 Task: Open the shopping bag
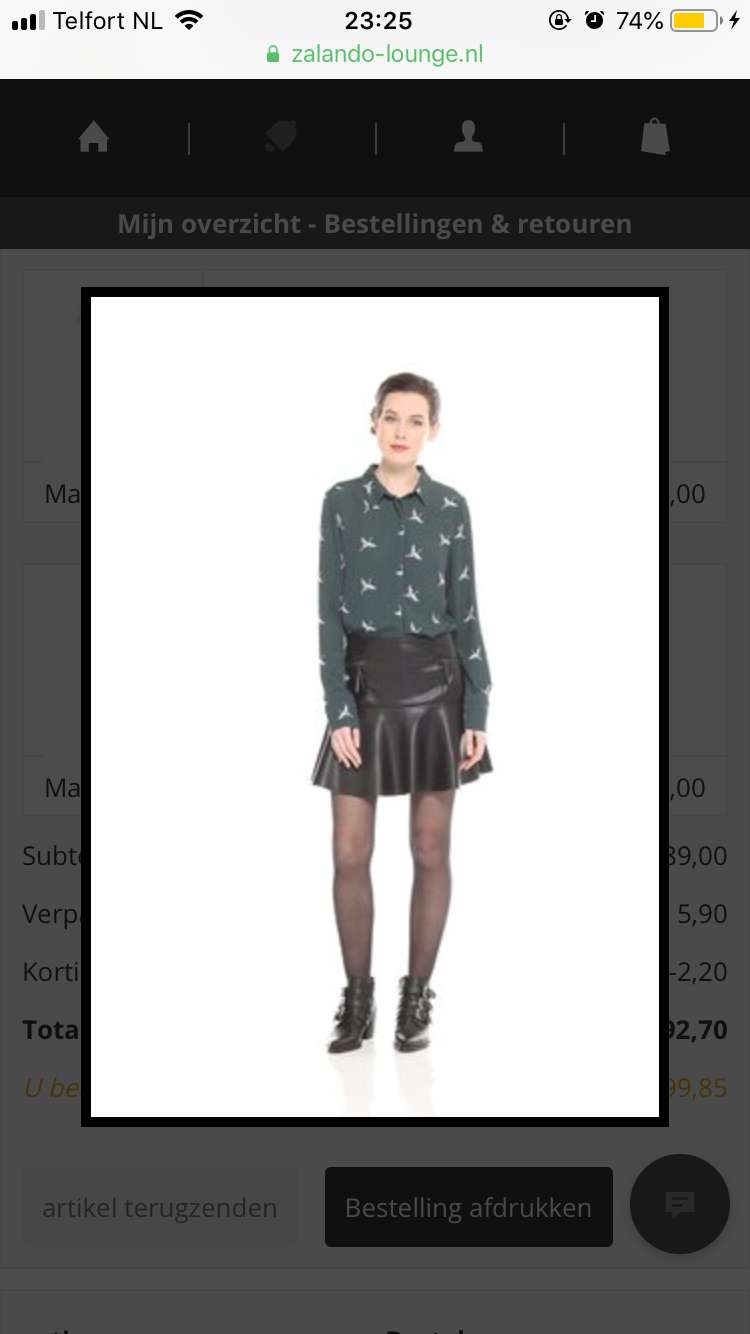(655, 136)
